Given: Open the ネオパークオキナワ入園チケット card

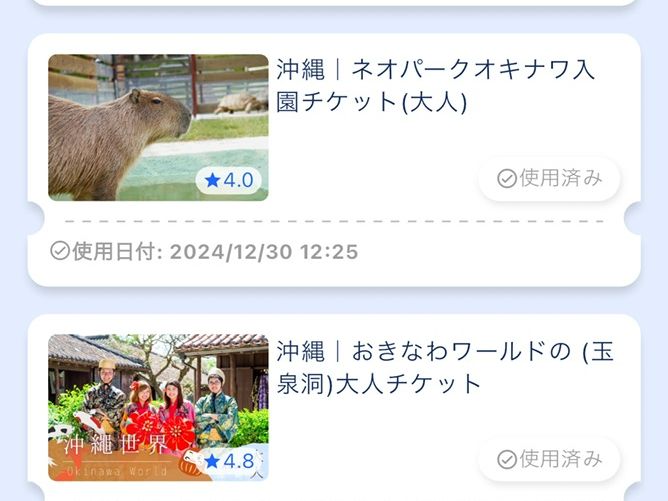Looking at the screenshot, I should [x=435, y=86].
